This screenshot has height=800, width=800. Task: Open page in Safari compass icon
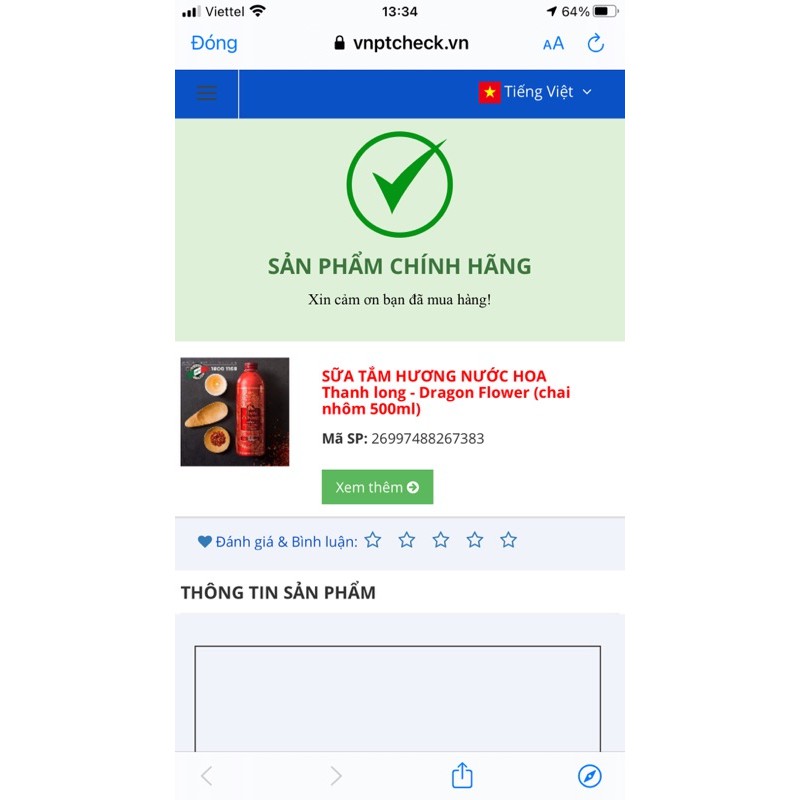(589, 775)
